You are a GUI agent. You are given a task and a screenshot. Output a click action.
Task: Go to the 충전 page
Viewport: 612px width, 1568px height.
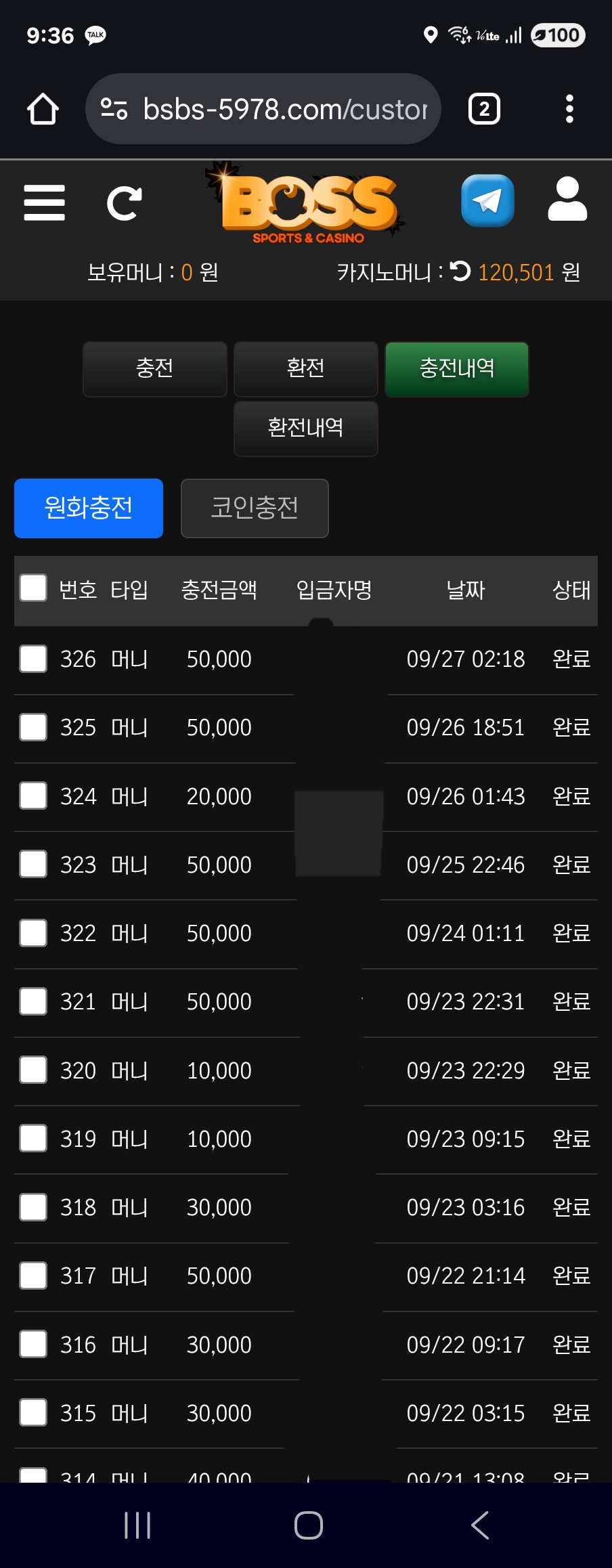click(x=155, y=369)
